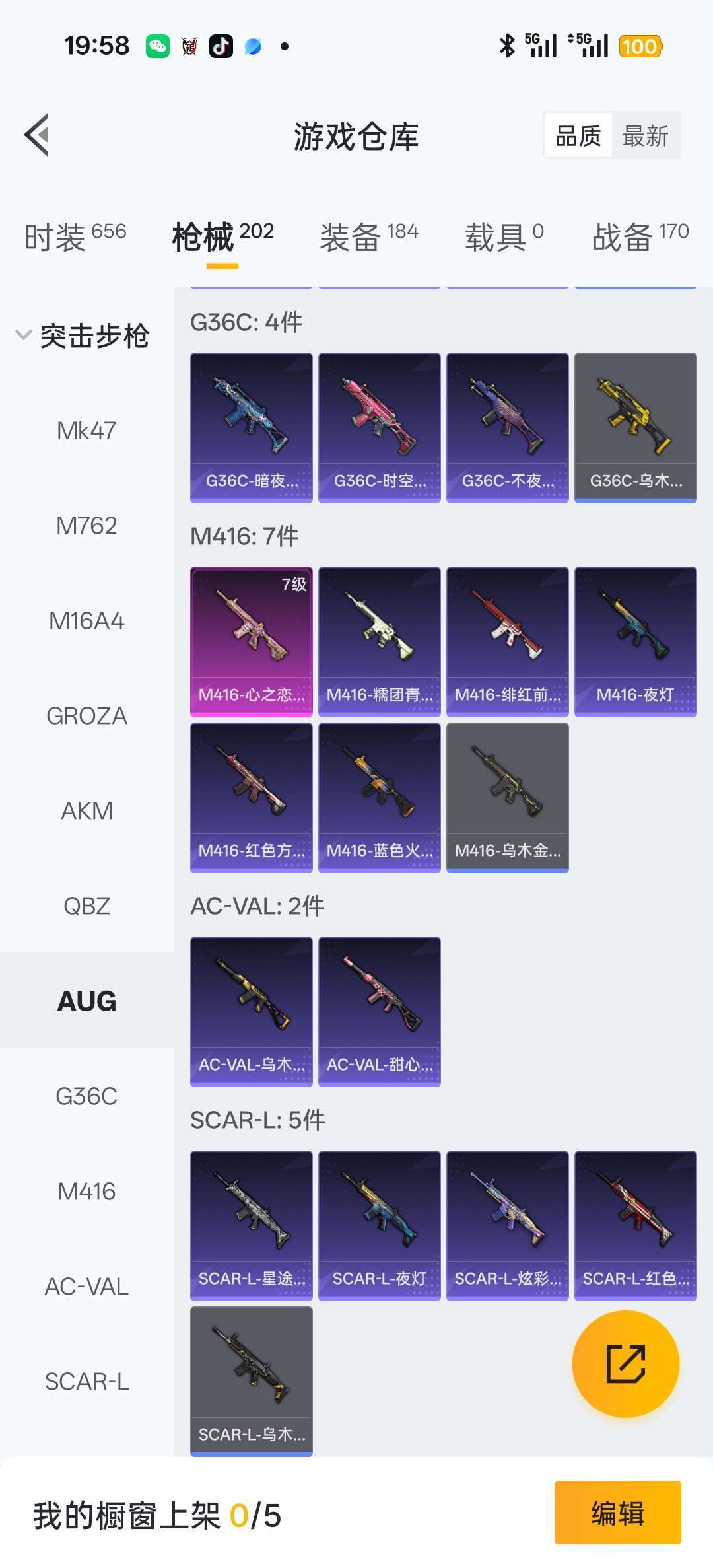
Task: Select Mk47 in the side list
Action: pyautogui.click(x=86, y=431)
